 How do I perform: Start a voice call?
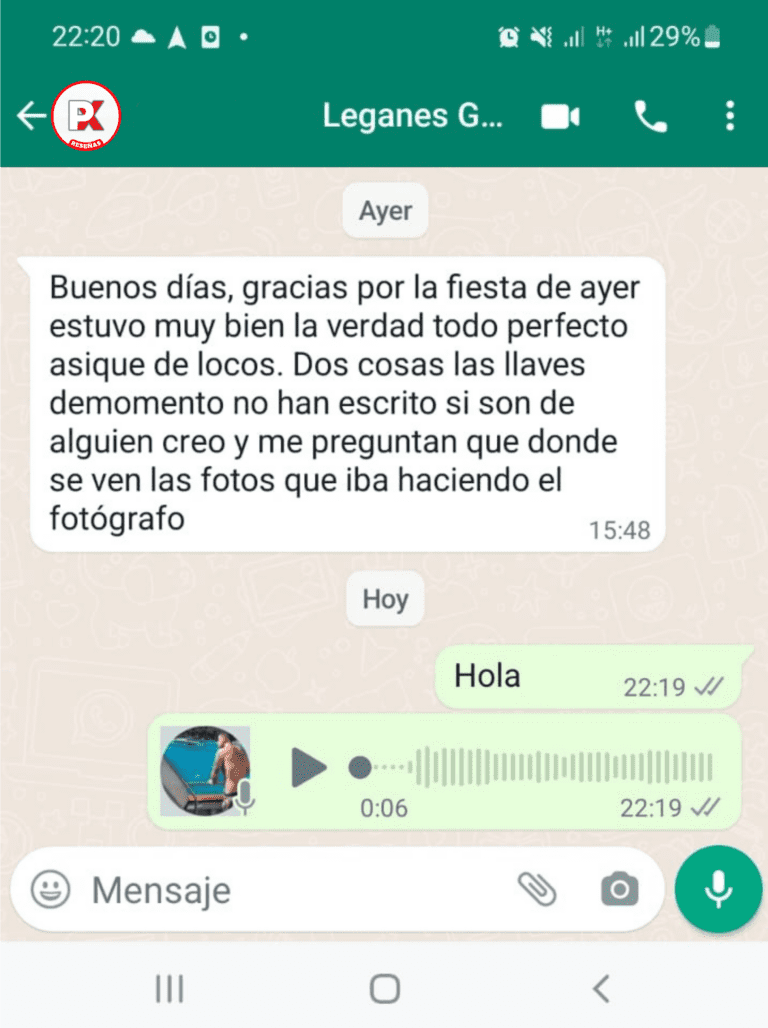pyautogui.click(x=650, y=117)
